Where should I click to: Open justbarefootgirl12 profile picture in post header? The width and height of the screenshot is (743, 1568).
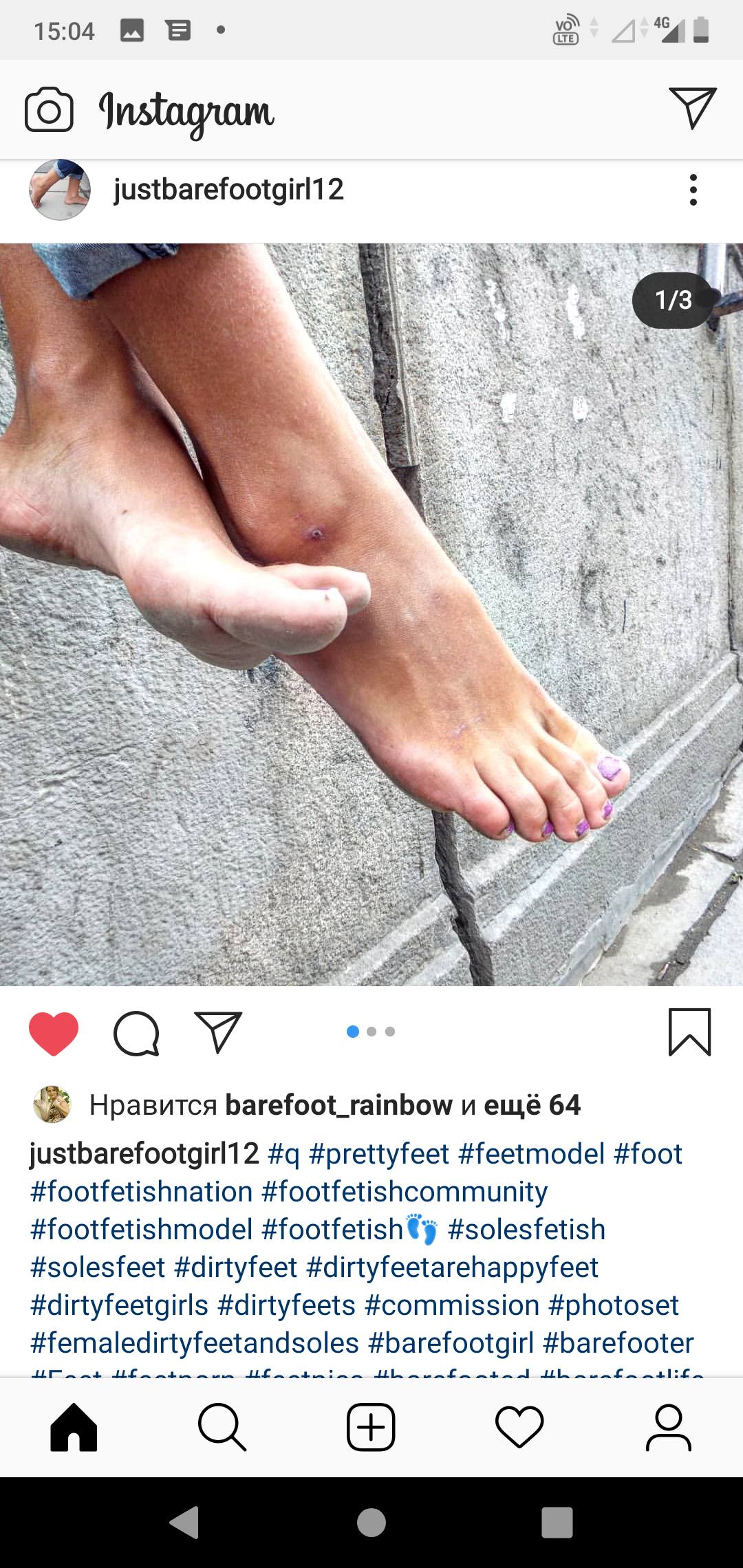tap(60, 190)
